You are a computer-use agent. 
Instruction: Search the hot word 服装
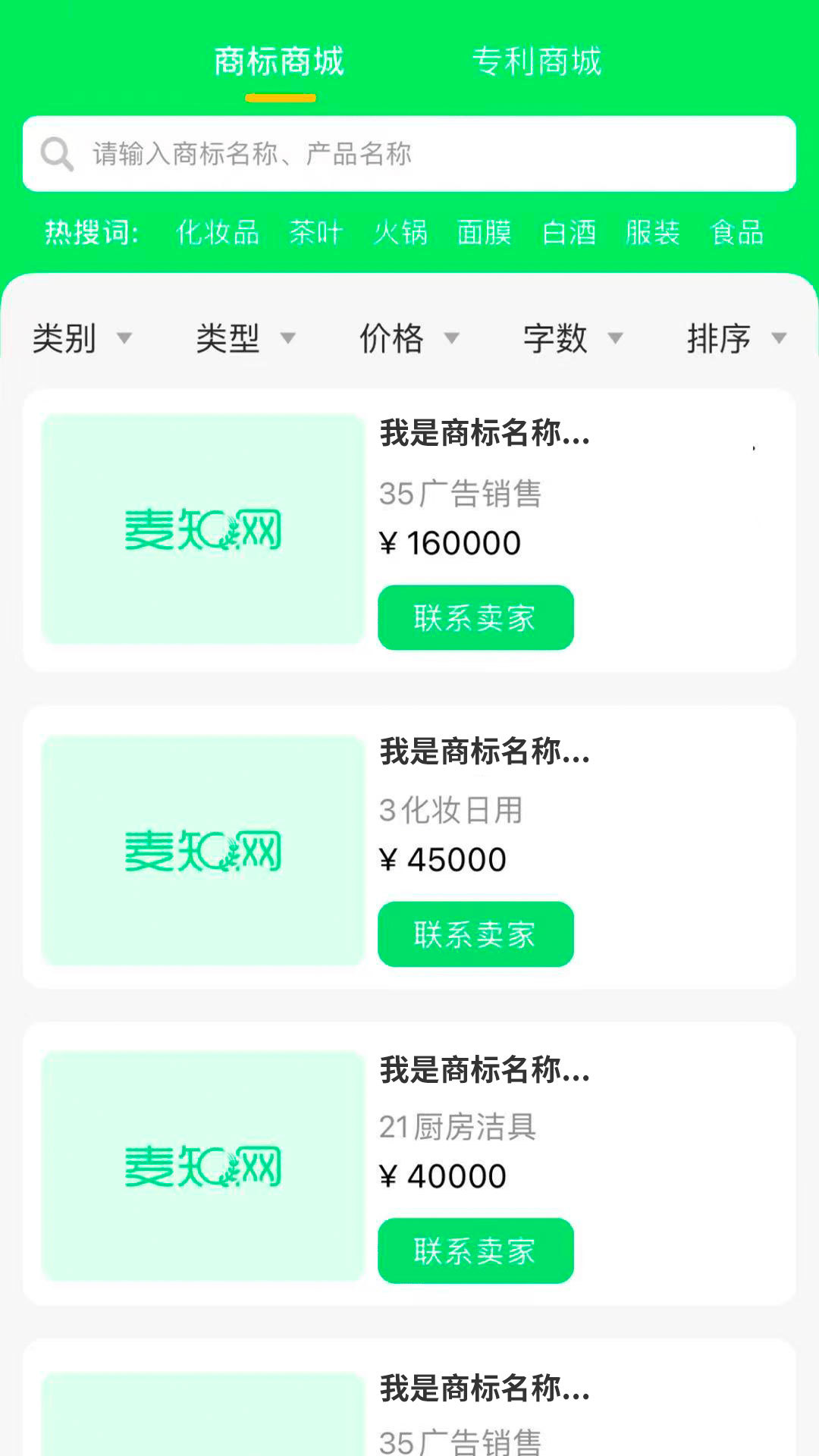[653, 232]
